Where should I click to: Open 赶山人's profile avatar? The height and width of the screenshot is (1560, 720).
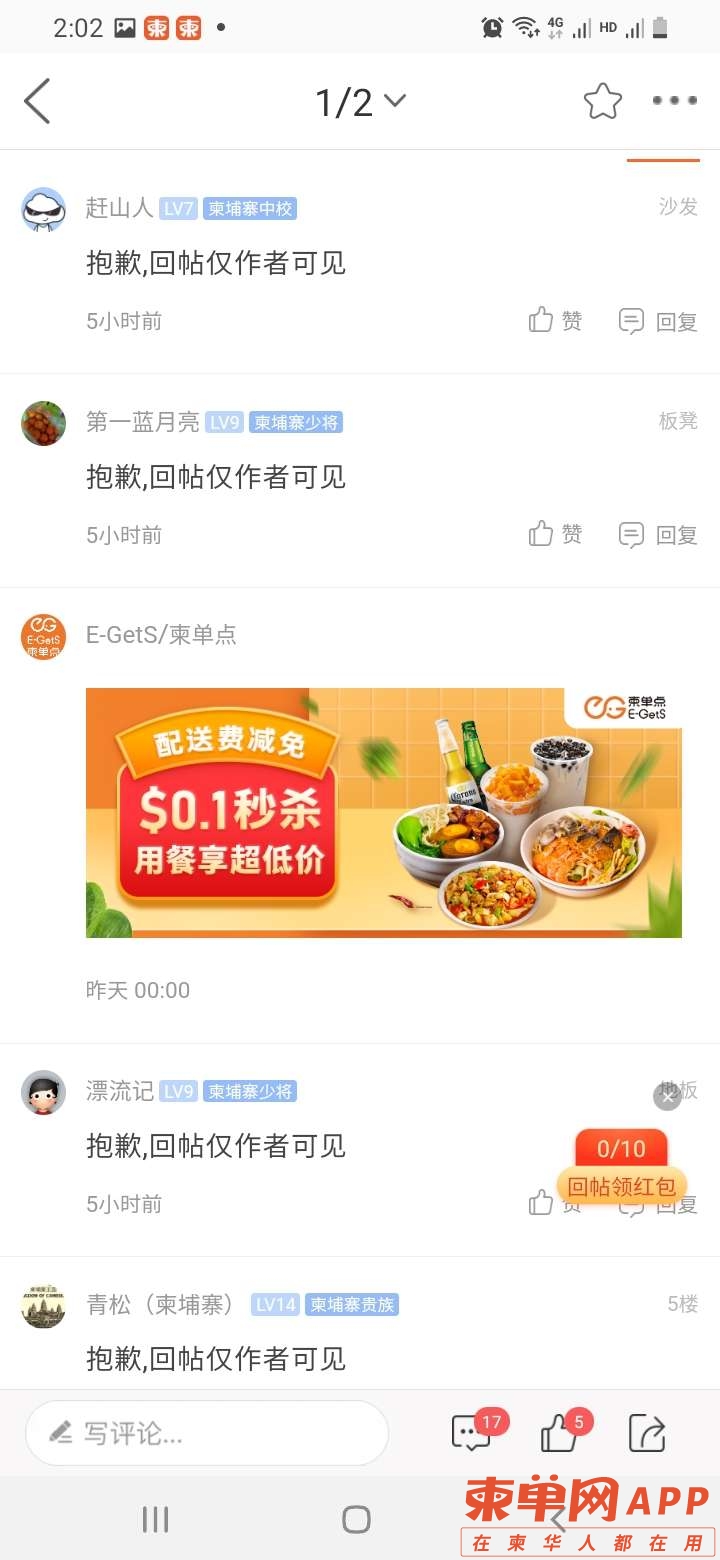(43, 209)
